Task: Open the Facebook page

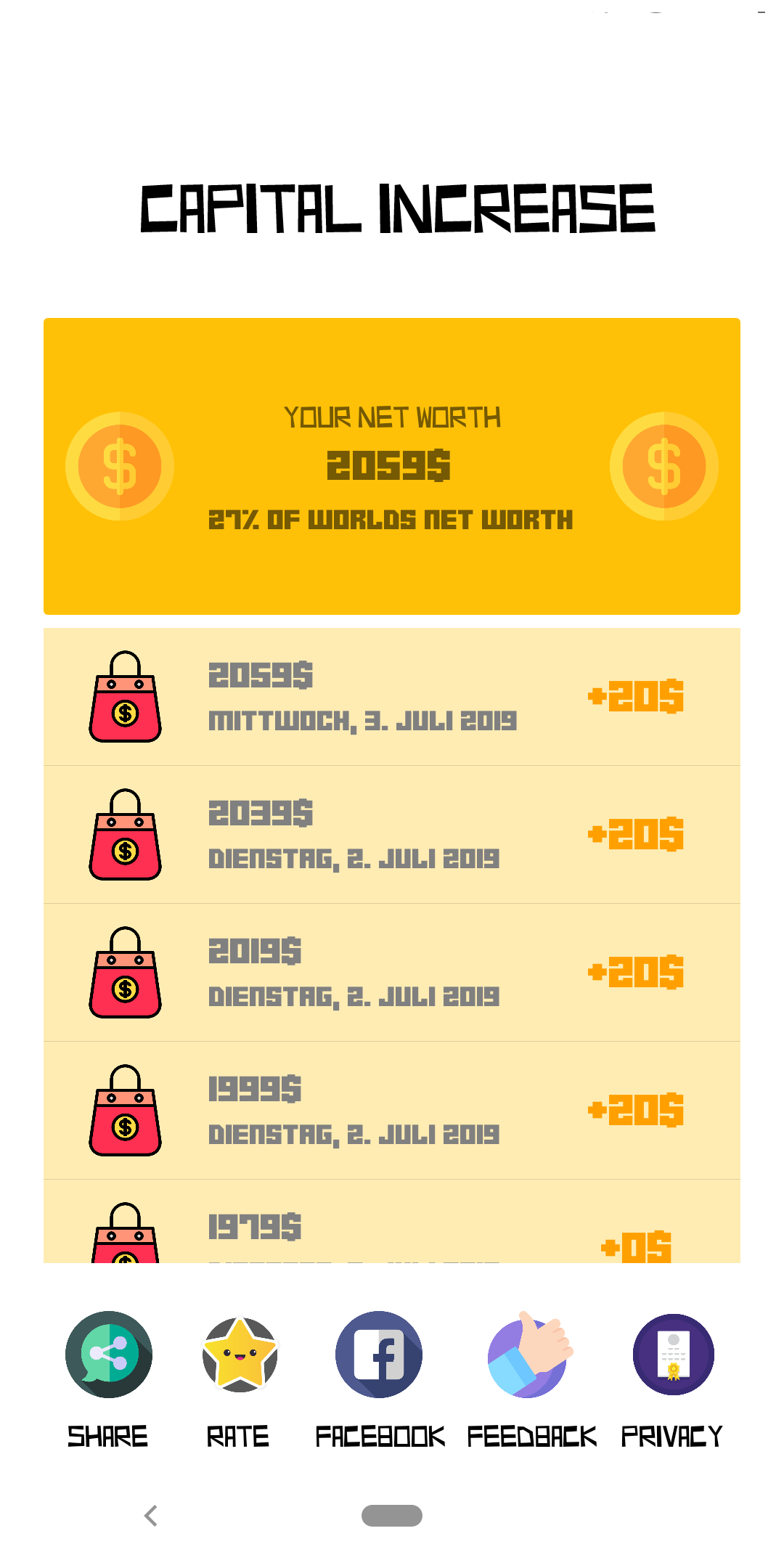Action: (379, 1355)
